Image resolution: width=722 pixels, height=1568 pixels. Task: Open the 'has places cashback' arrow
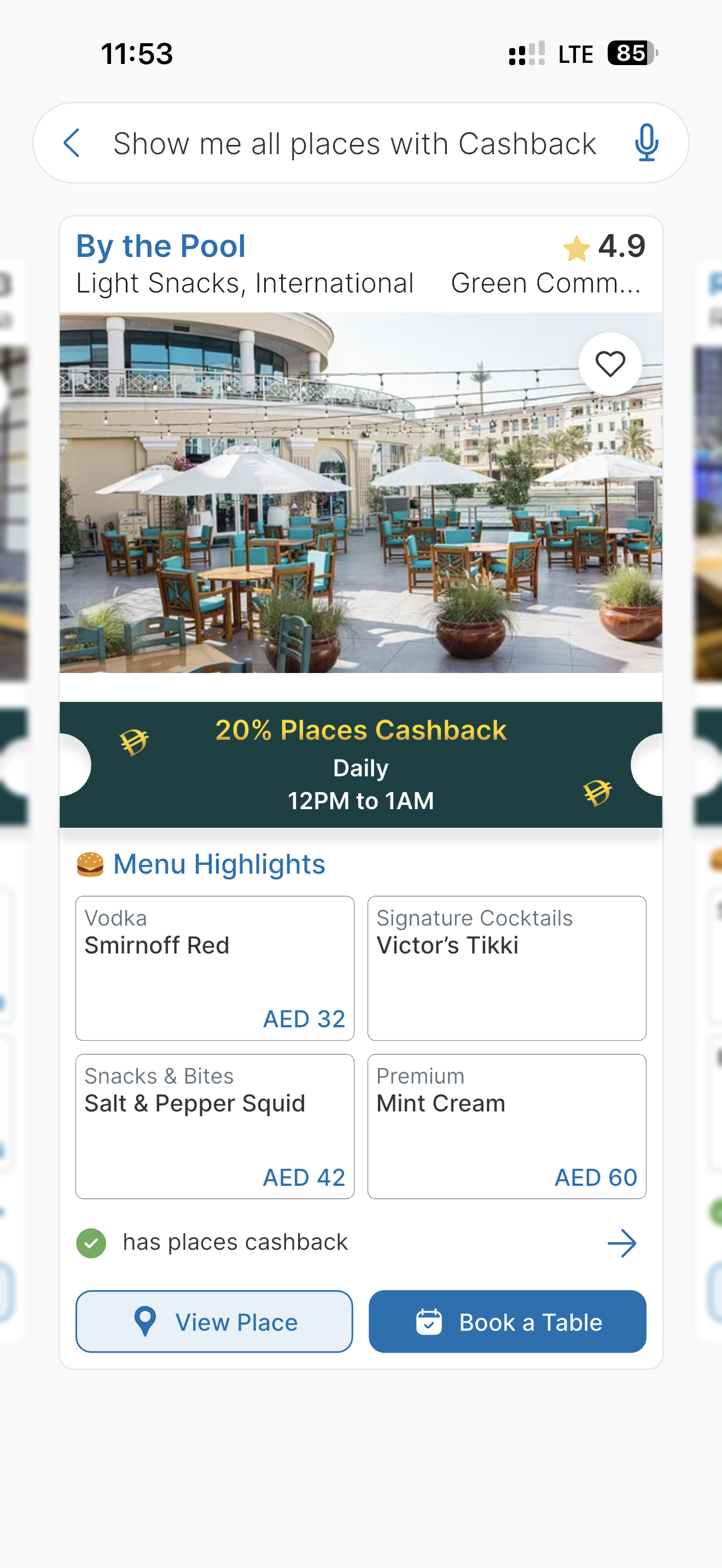[x=621, y=1242]
